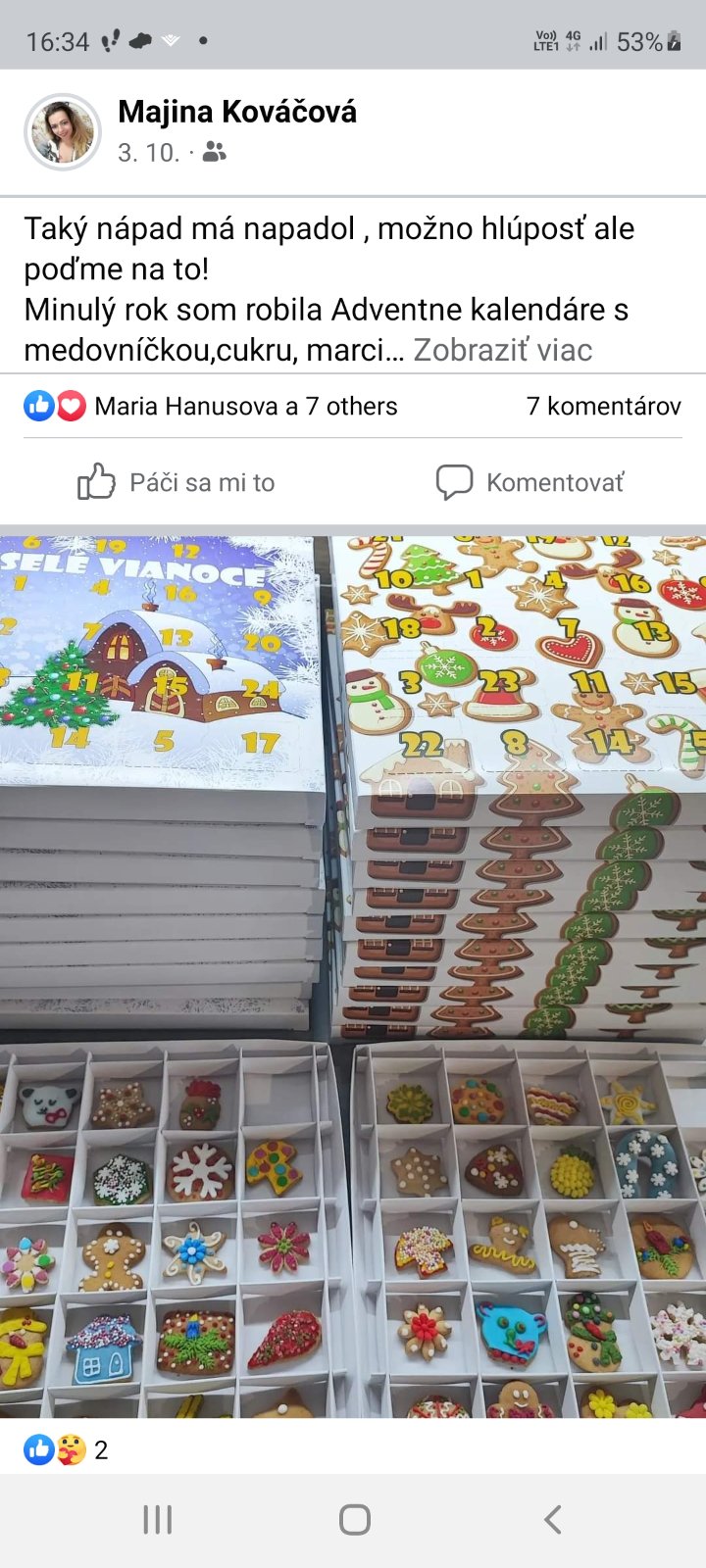Open the advent calendar photo
The height and width of the screenshot is (1568, 706).
(353, 975)
